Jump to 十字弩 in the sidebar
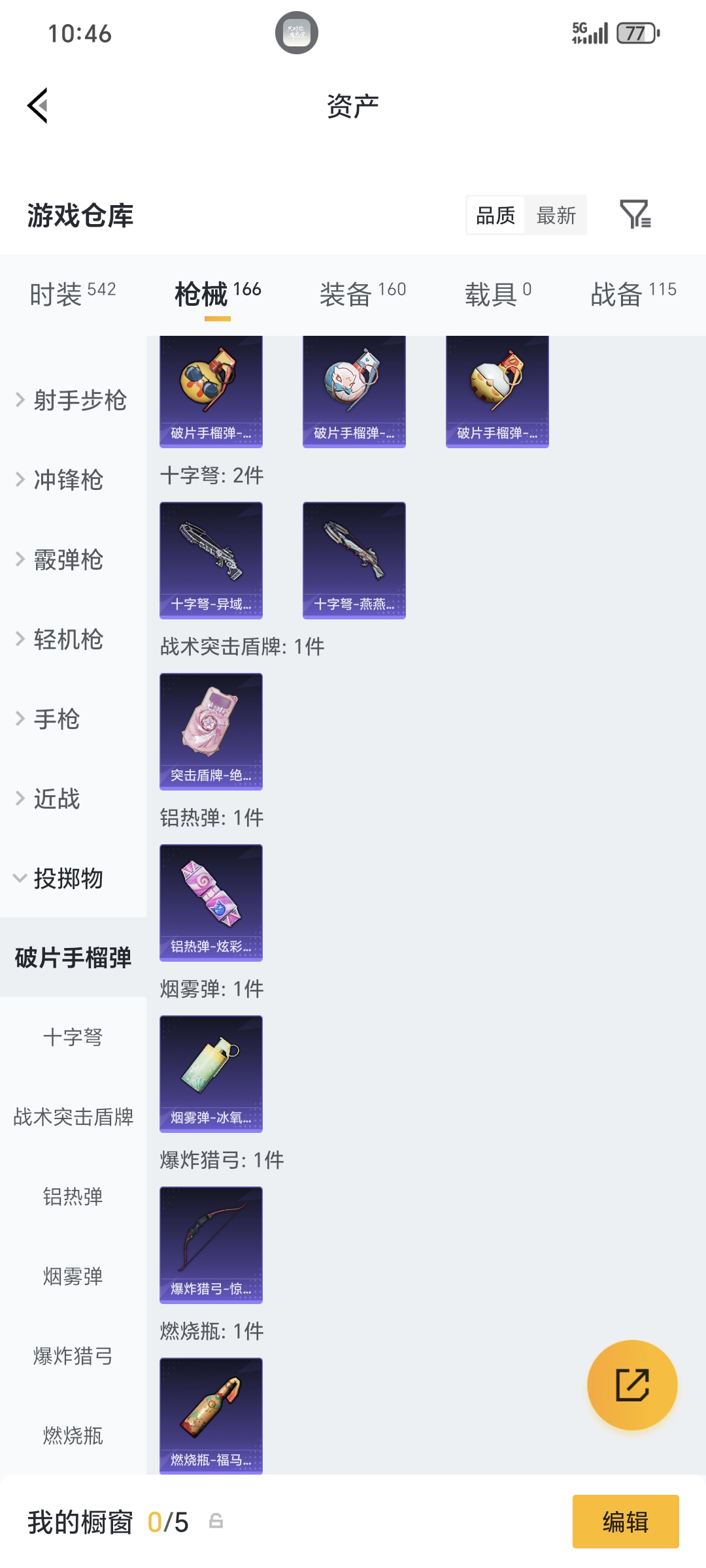The width and height of the screenshot is (706, 1568). tap(73, 1037)
